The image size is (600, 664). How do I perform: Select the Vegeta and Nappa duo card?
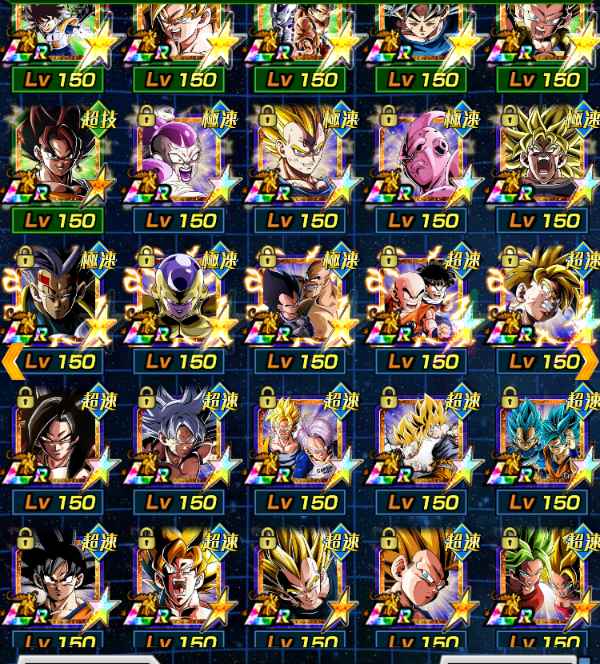pyautogui.click(x=302, y=300)
